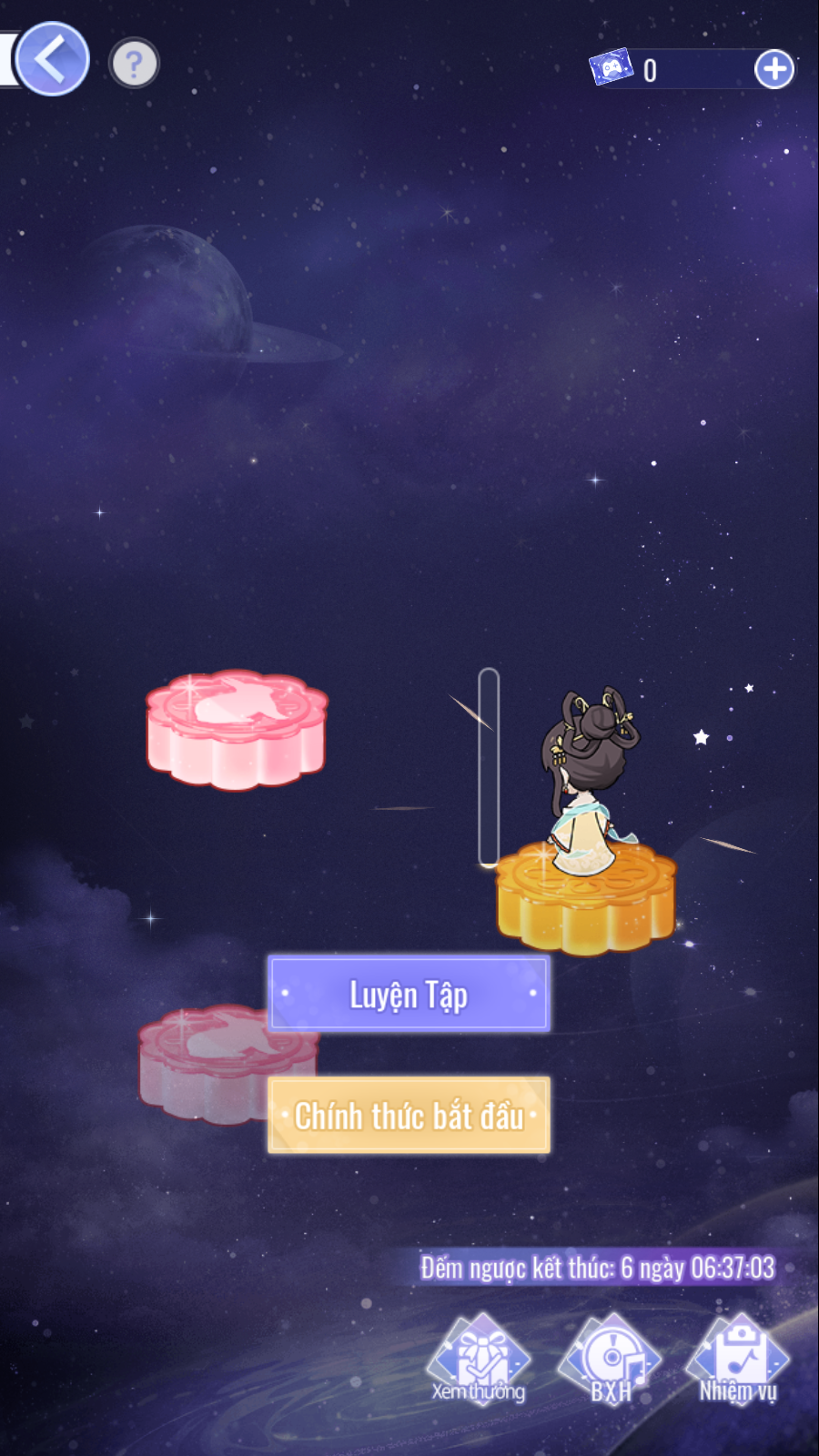The height and width of the screenshot is (1456, 819).
Task: Tap Chính thức bắt đầu button
Action: (x=409, y=1116)
